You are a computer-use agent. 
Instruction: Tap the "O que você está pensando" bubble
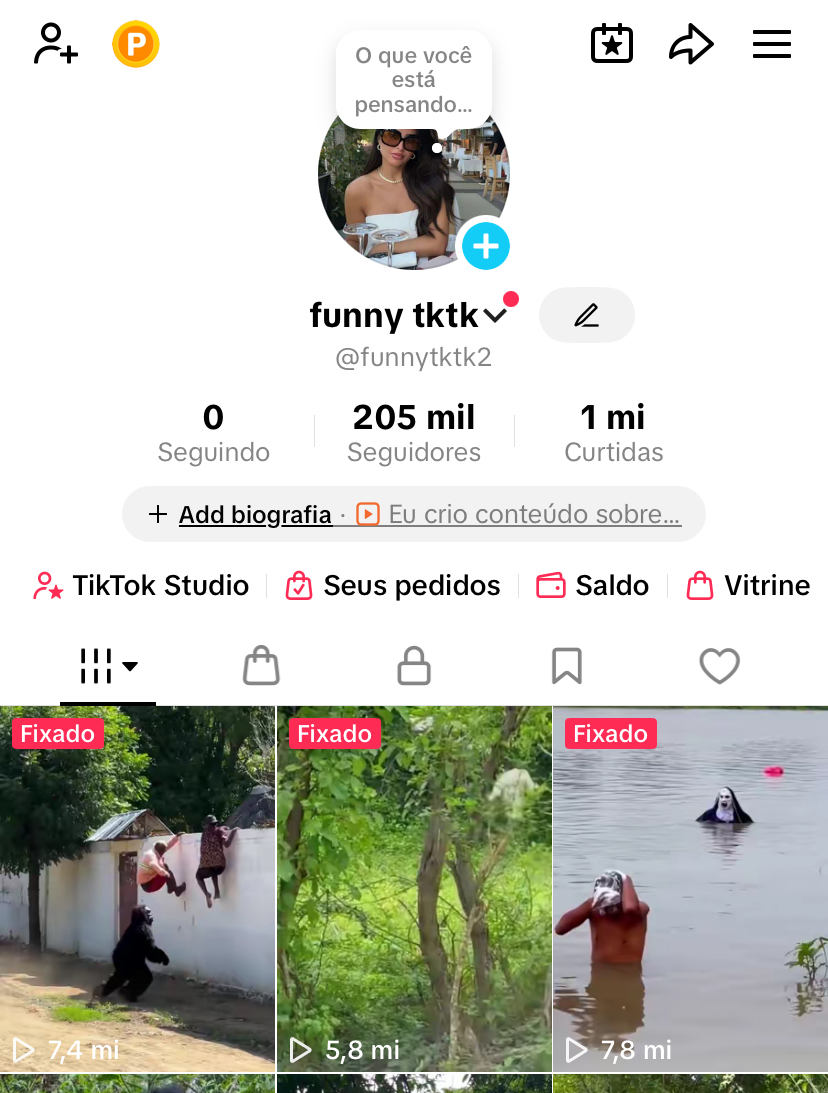coord(414,80)
